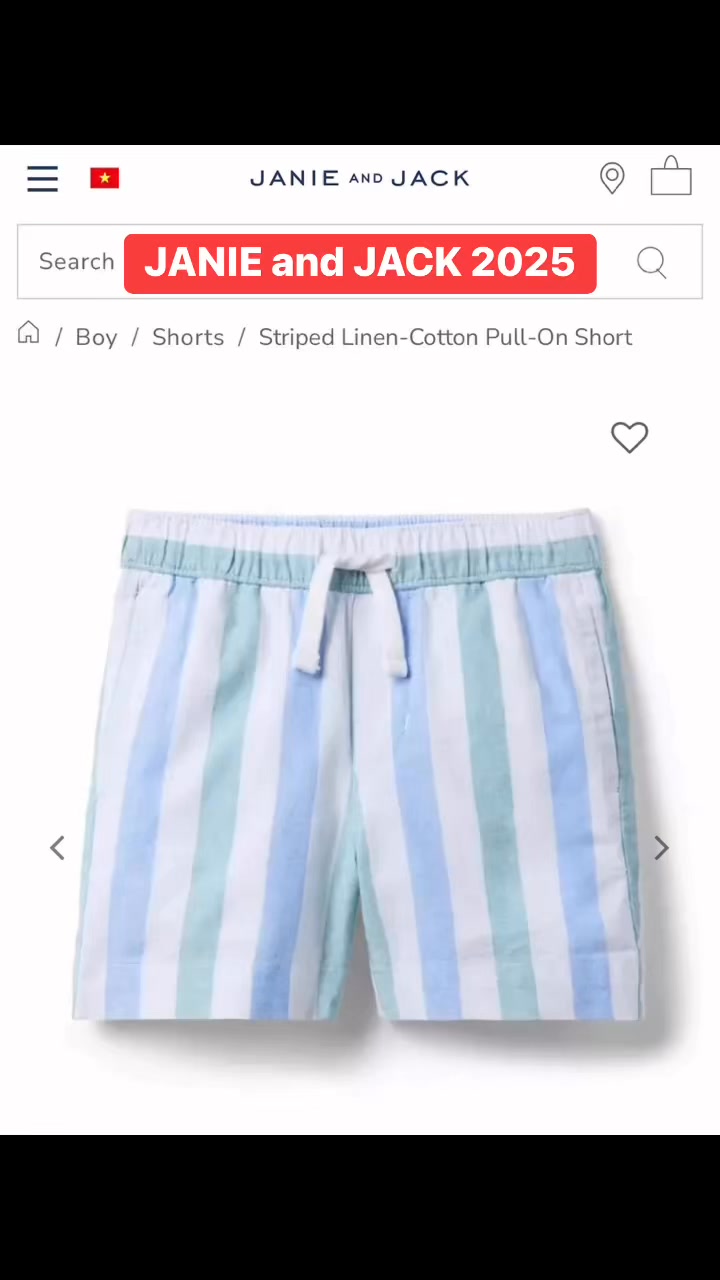Open the shopping bag

click(x=671, y=176)
